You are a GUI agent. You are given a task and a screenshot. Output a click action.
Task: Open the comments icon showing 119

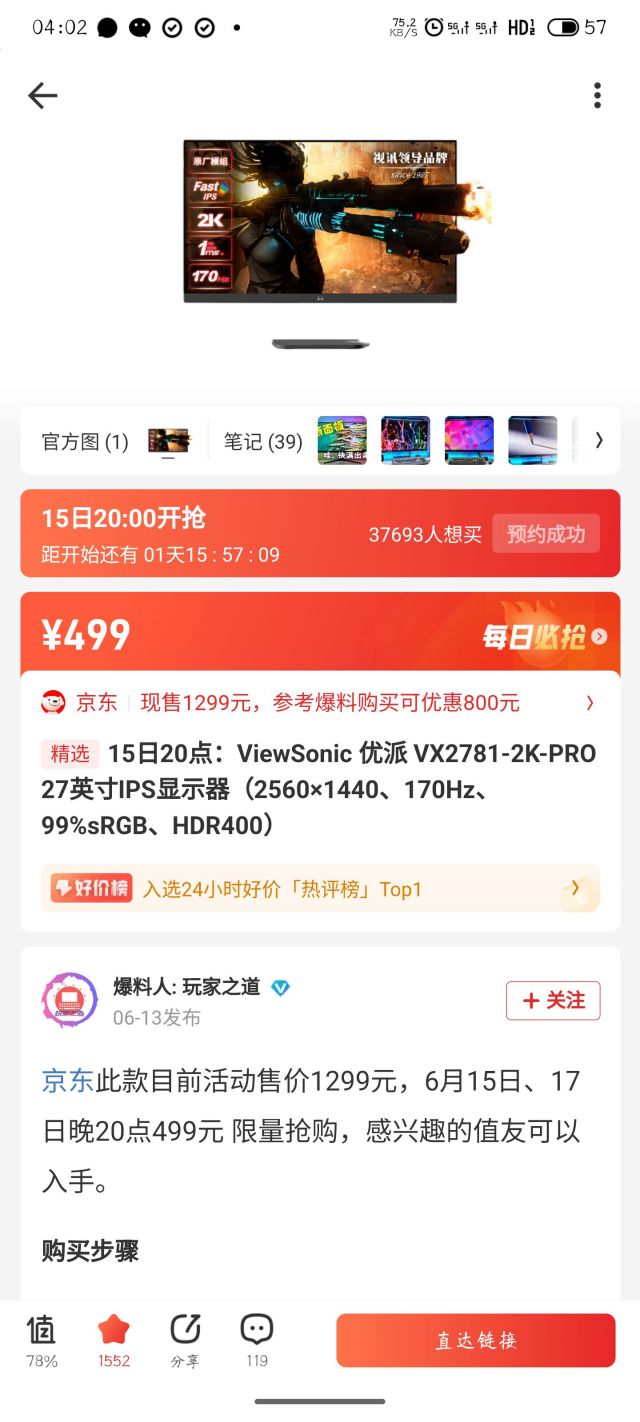(257, 1339)
